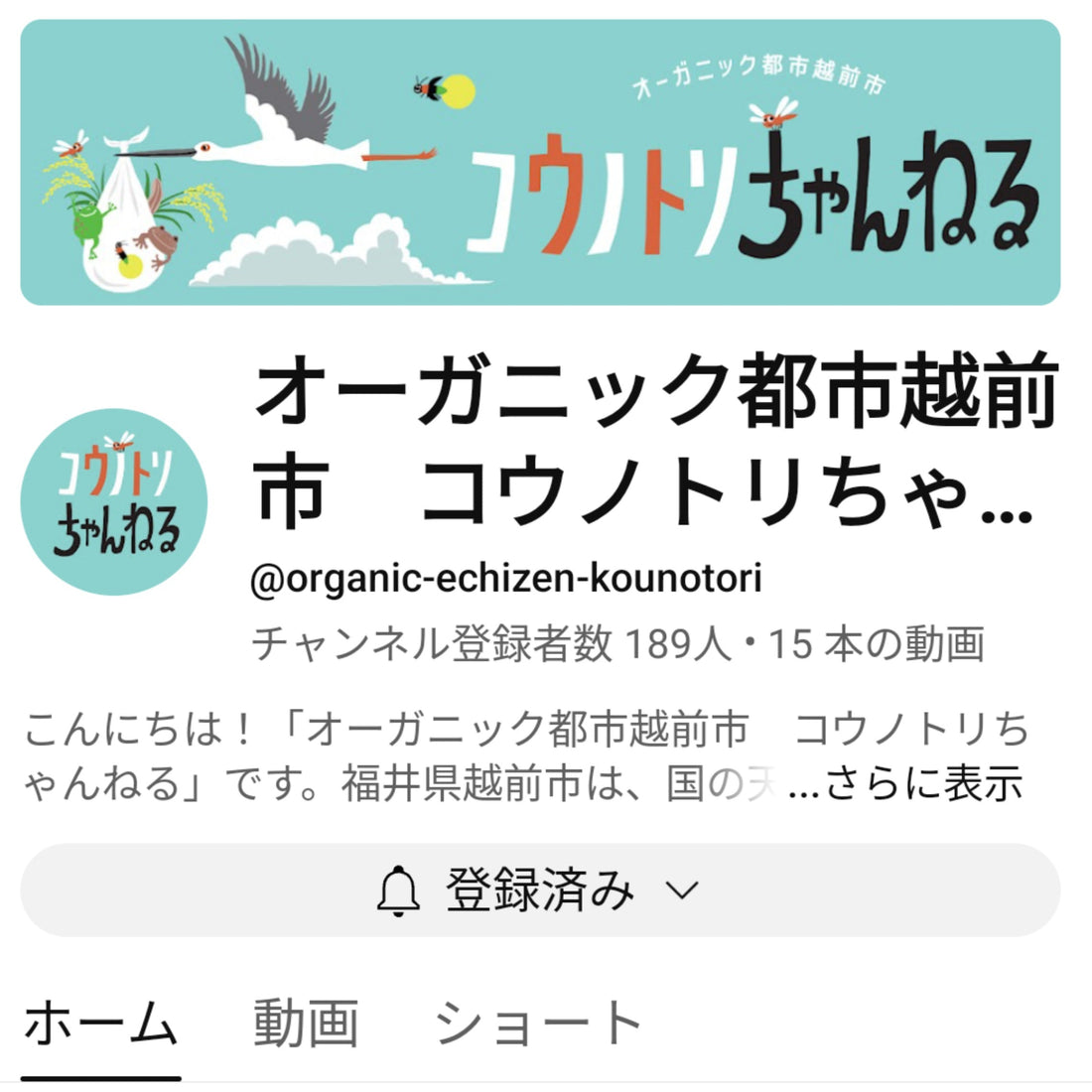Image resolution: width=1092 pixels, height=1092 pixels.
Task: Open the 登録済み subscription options dropdown
Action: (x=540, y=890)
